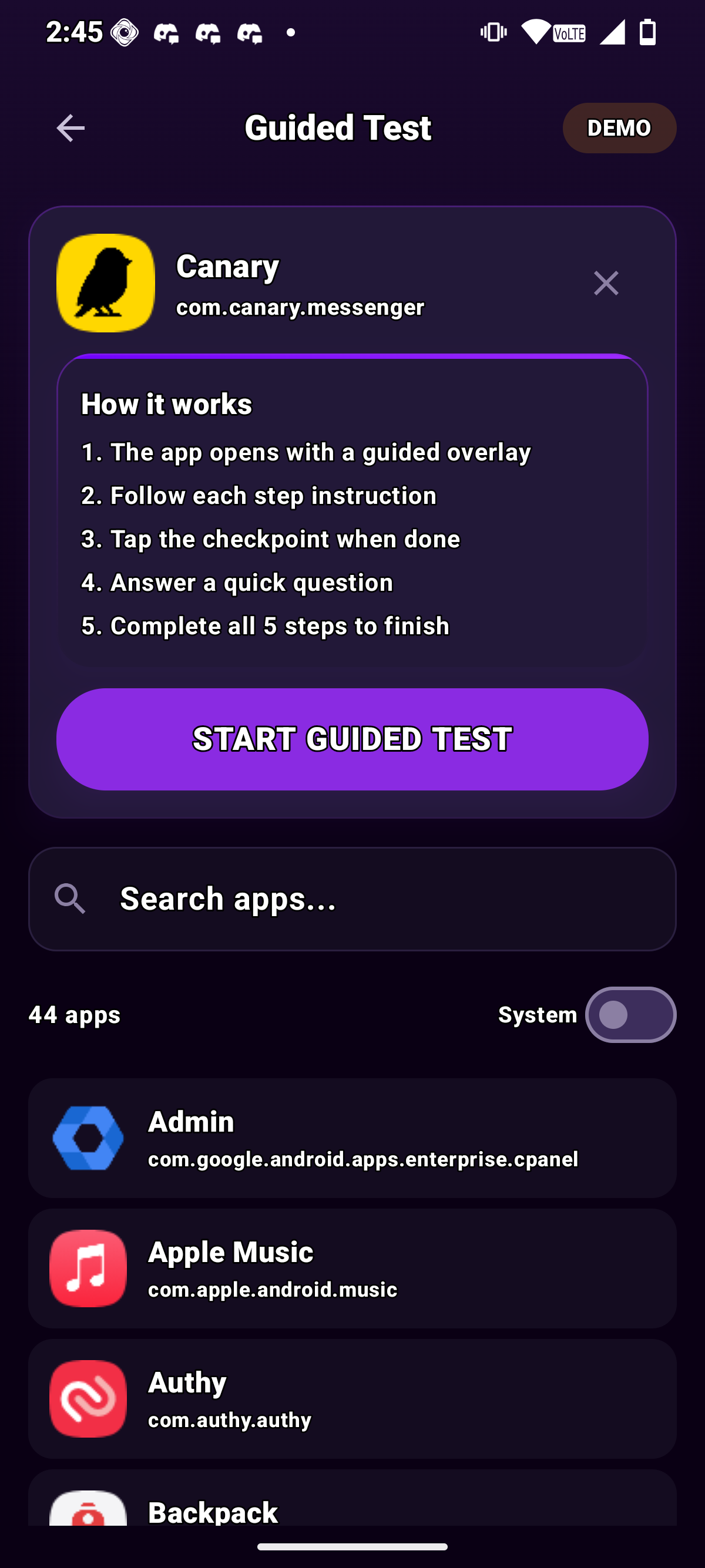This screenshot has width=705, height=1568.
Task: Toggle System apps visibility off
Action: (x=630, y=1015)
